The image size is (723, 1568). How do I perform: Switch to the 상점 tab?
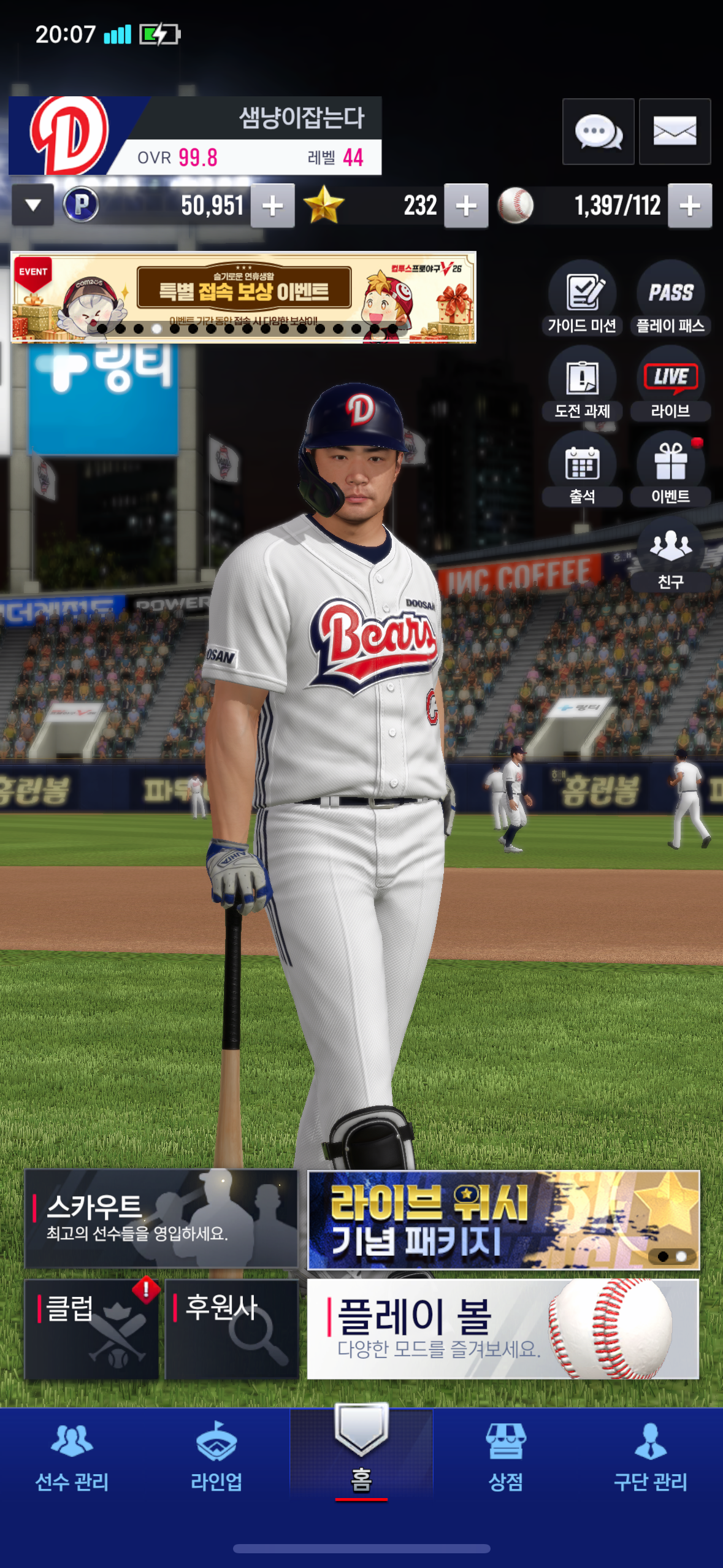click(x=506, y=1458)
